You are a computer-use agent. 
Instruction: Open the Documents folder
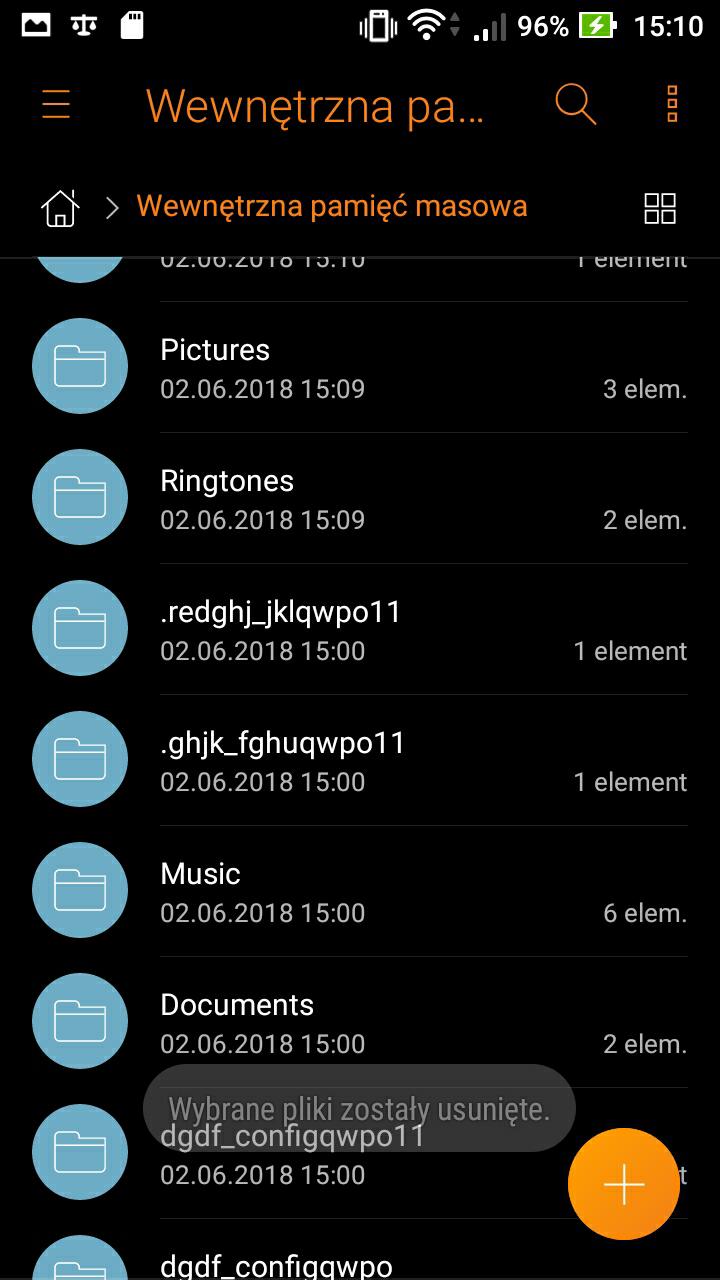point(360,1022)
